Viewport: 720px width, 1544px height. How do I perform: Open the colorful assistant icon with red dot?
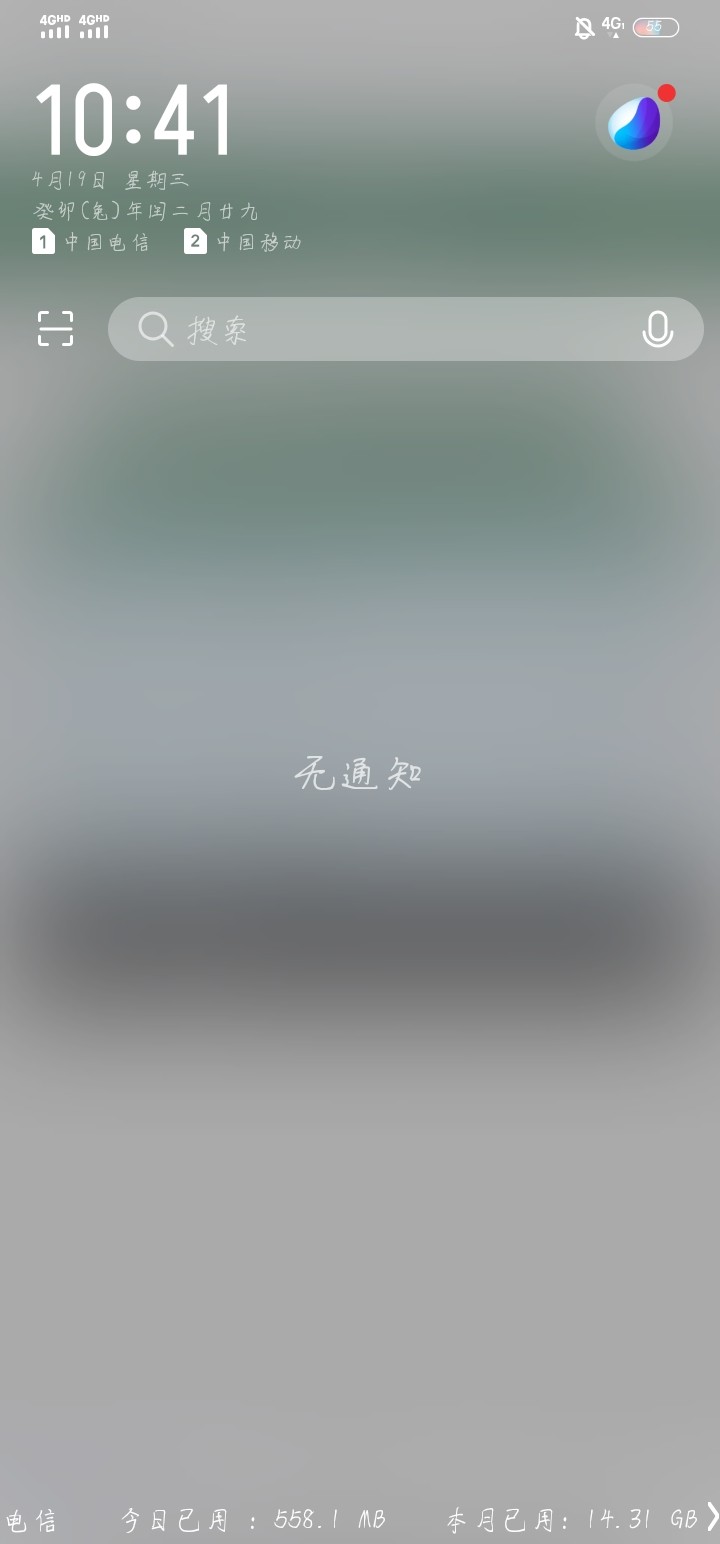click(x=634, y=122)
